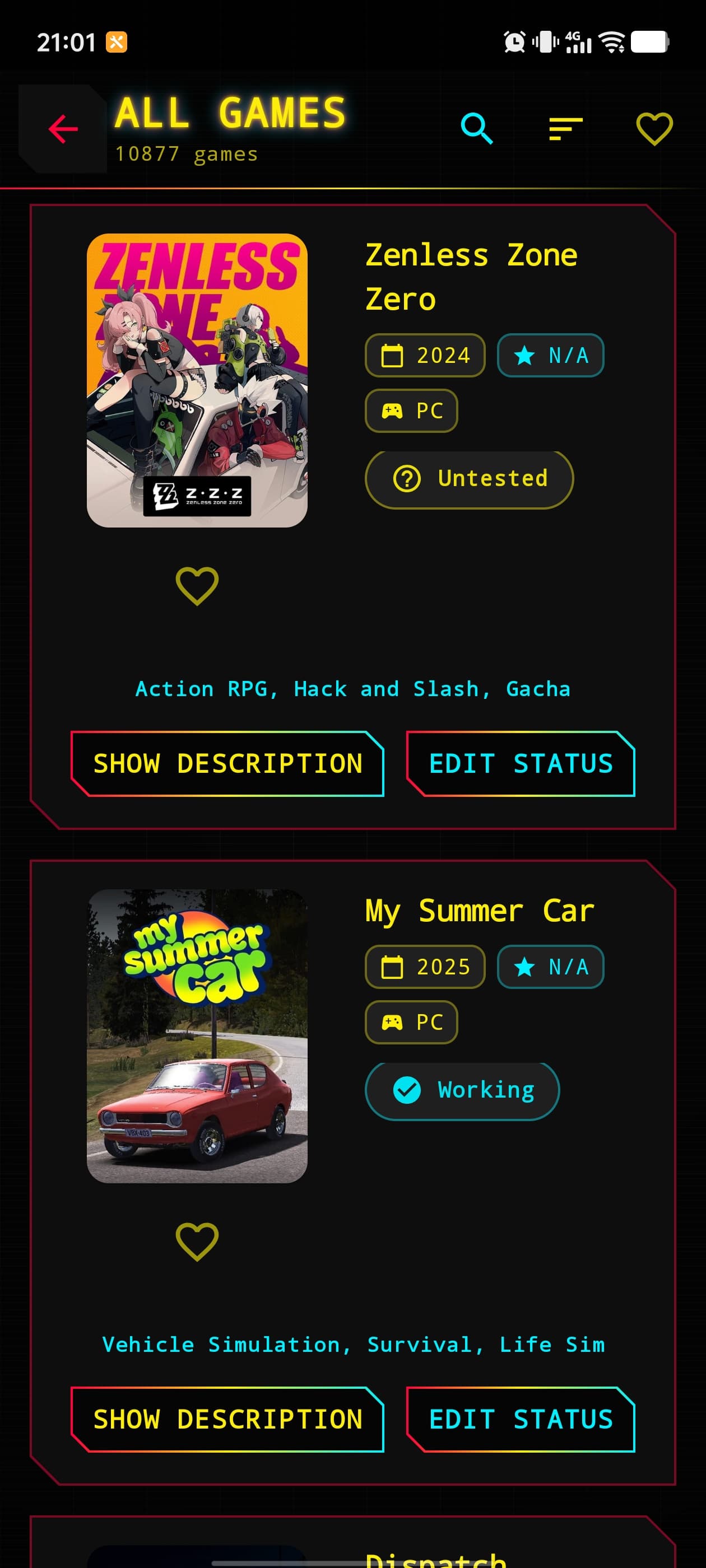The height and width of the screenshot is (1568, 706).
Task: Show description for Zenless Zone Zero
Action: pos(227,763)
